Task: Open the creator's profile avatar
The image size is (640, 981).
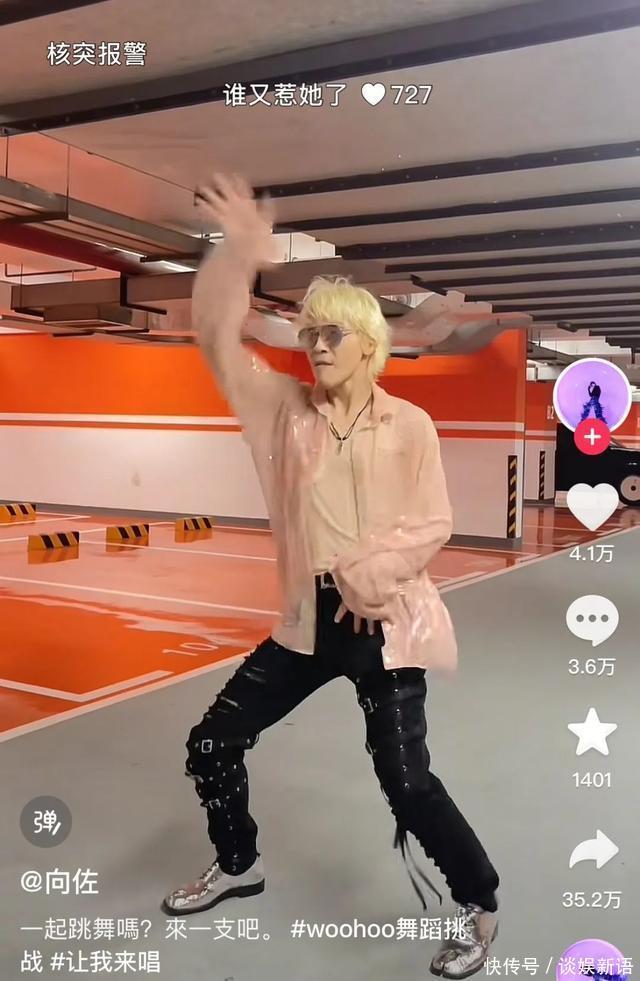Action: (592, 395)
